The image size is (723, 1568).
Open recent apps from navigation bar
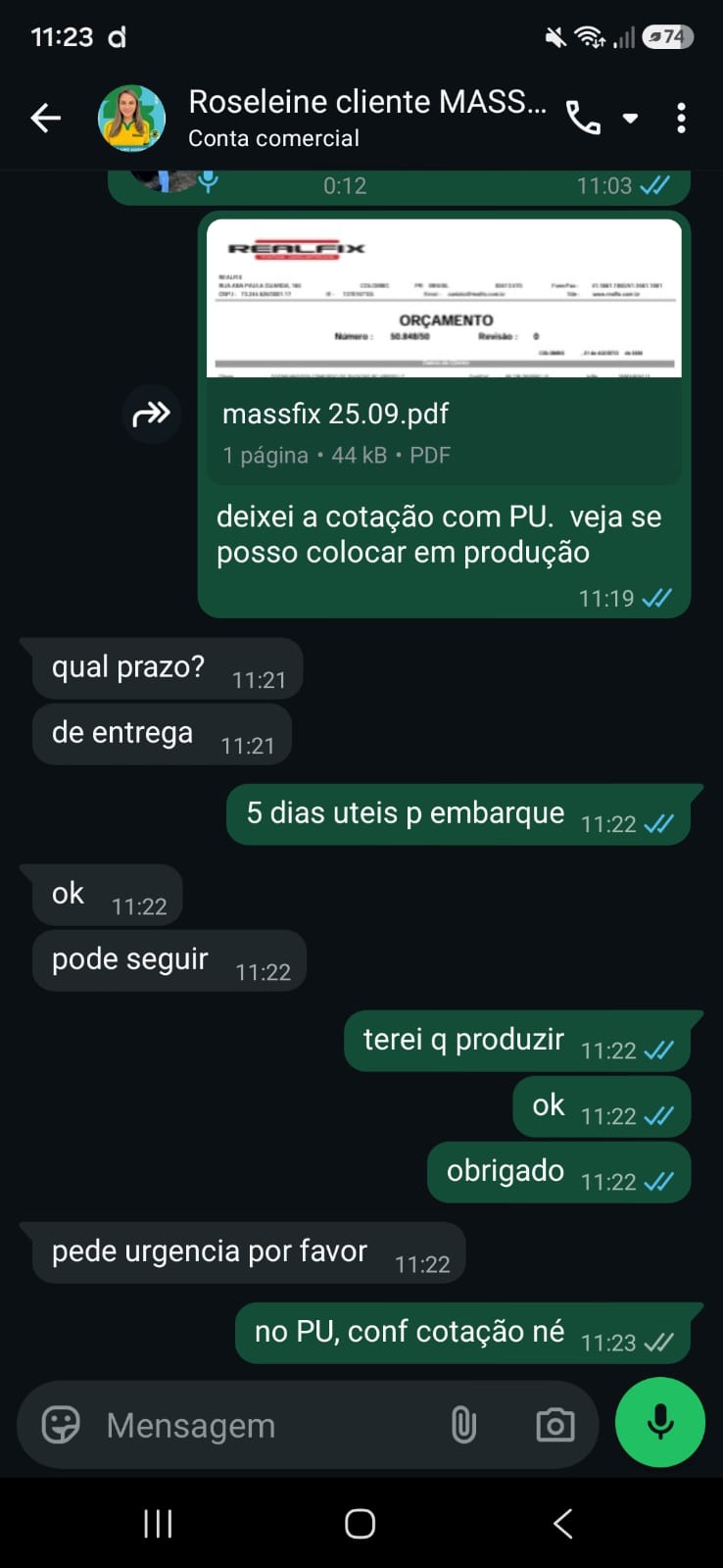point(158,1523)
